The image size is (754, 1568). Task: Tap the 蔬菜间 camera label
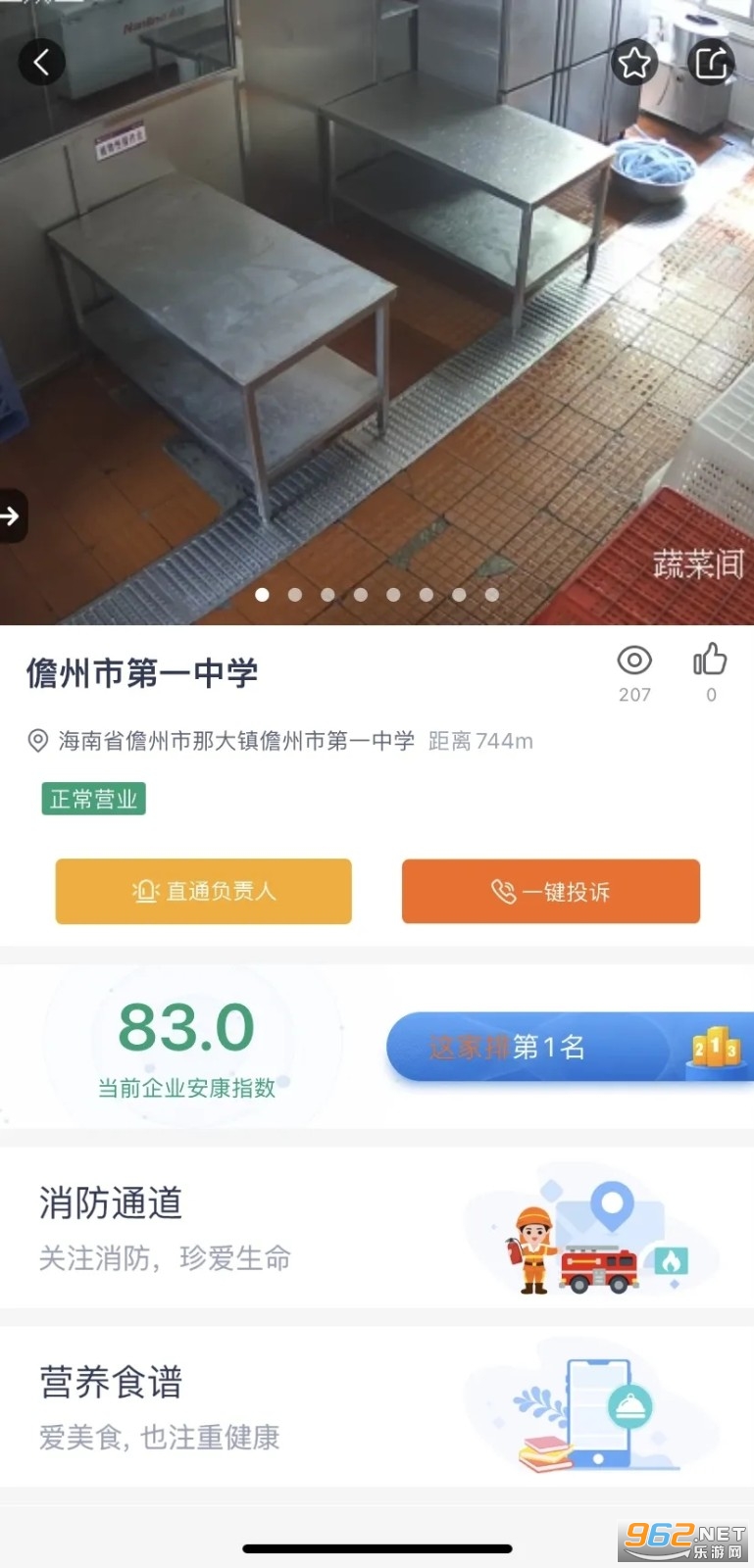click(697, 562)
